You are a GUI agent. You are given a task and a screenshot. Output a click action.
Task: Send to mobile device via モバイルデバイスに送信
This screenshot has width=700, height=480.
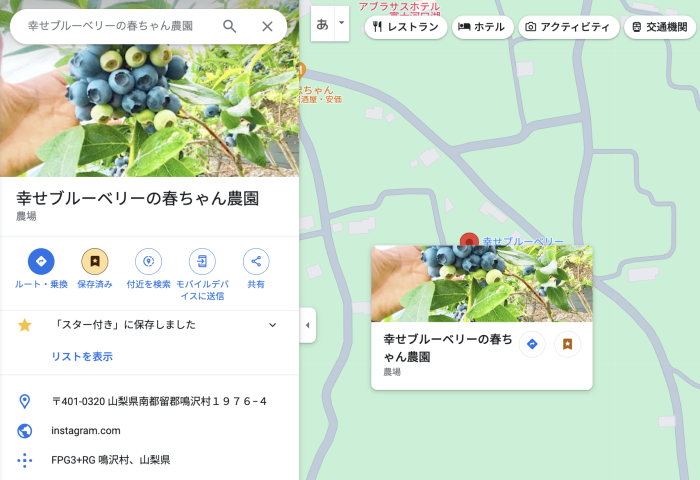pyautogui.click(x=202, y=262)
